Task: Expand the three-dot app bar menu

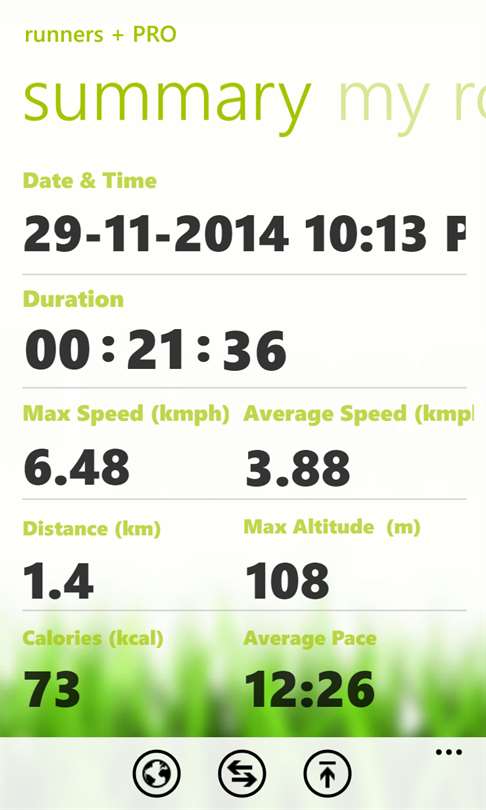Action: click(449, 752)
